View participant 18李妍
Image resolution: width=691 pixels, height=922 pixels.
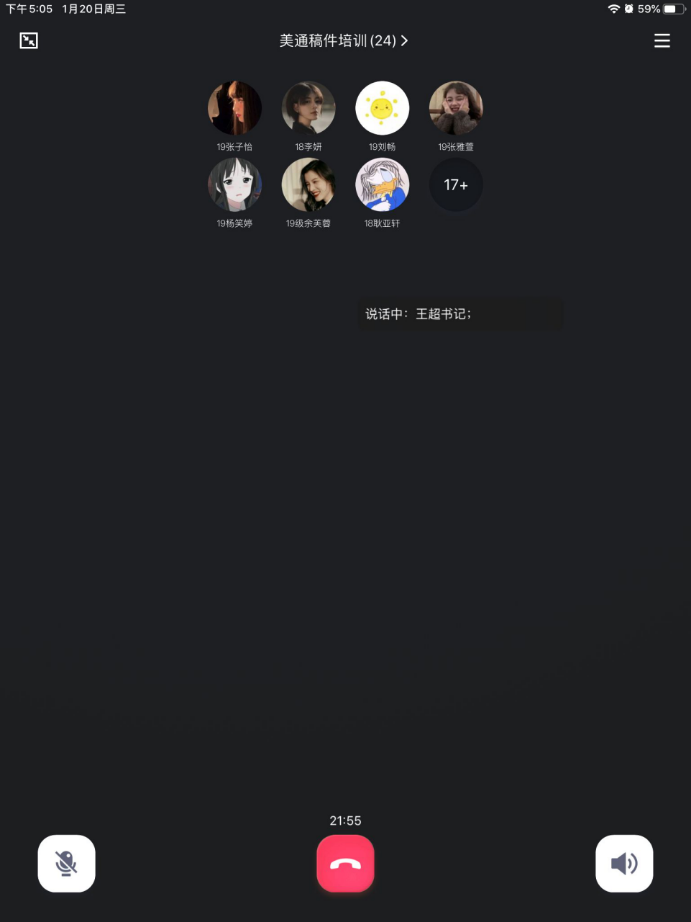coord(309,108)
